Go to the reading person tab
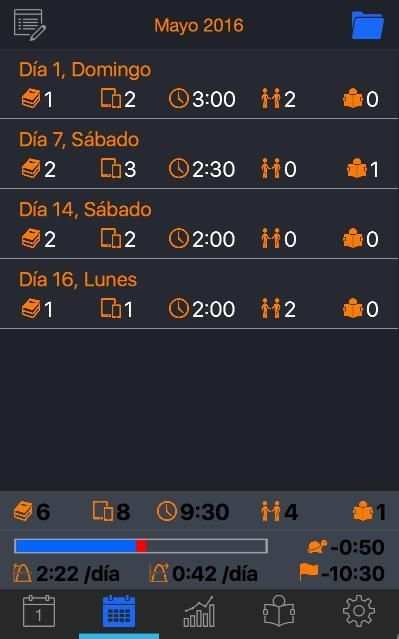The width and height of the screenshot is (399, 639). [x=279, y=610]
